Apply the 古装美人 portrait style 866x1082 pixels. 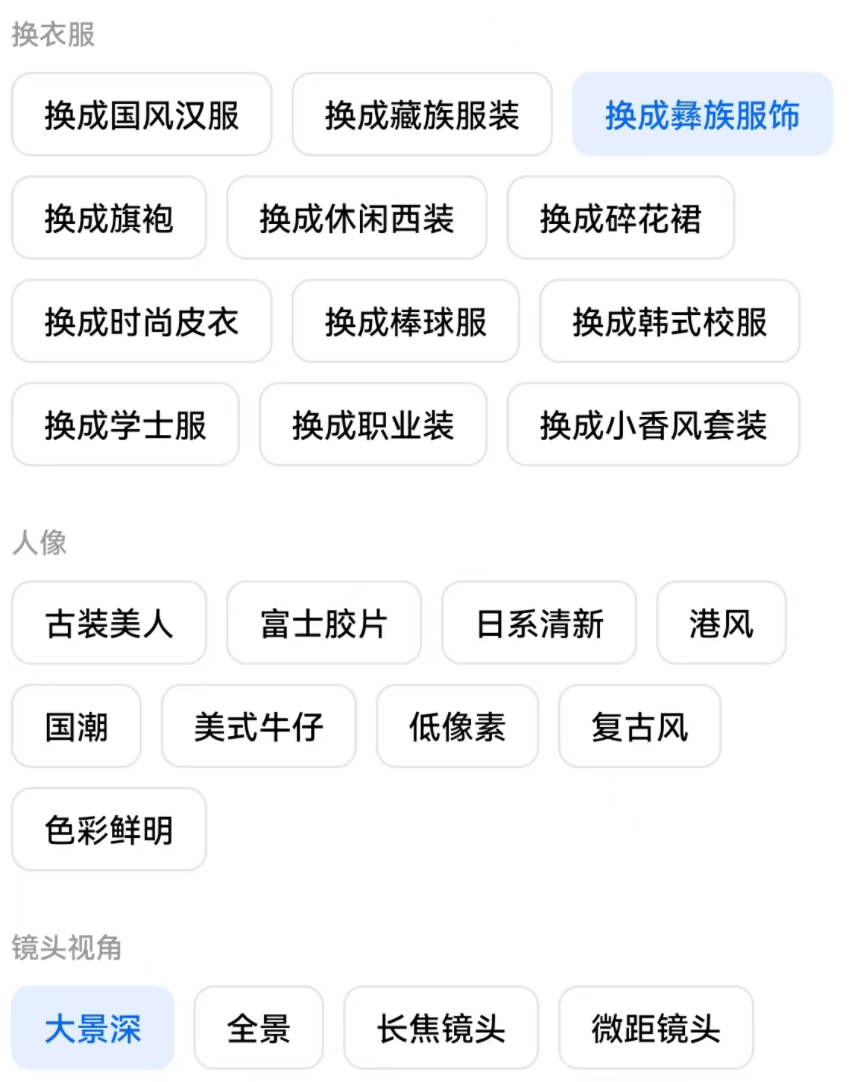click(x=109, y=623)
